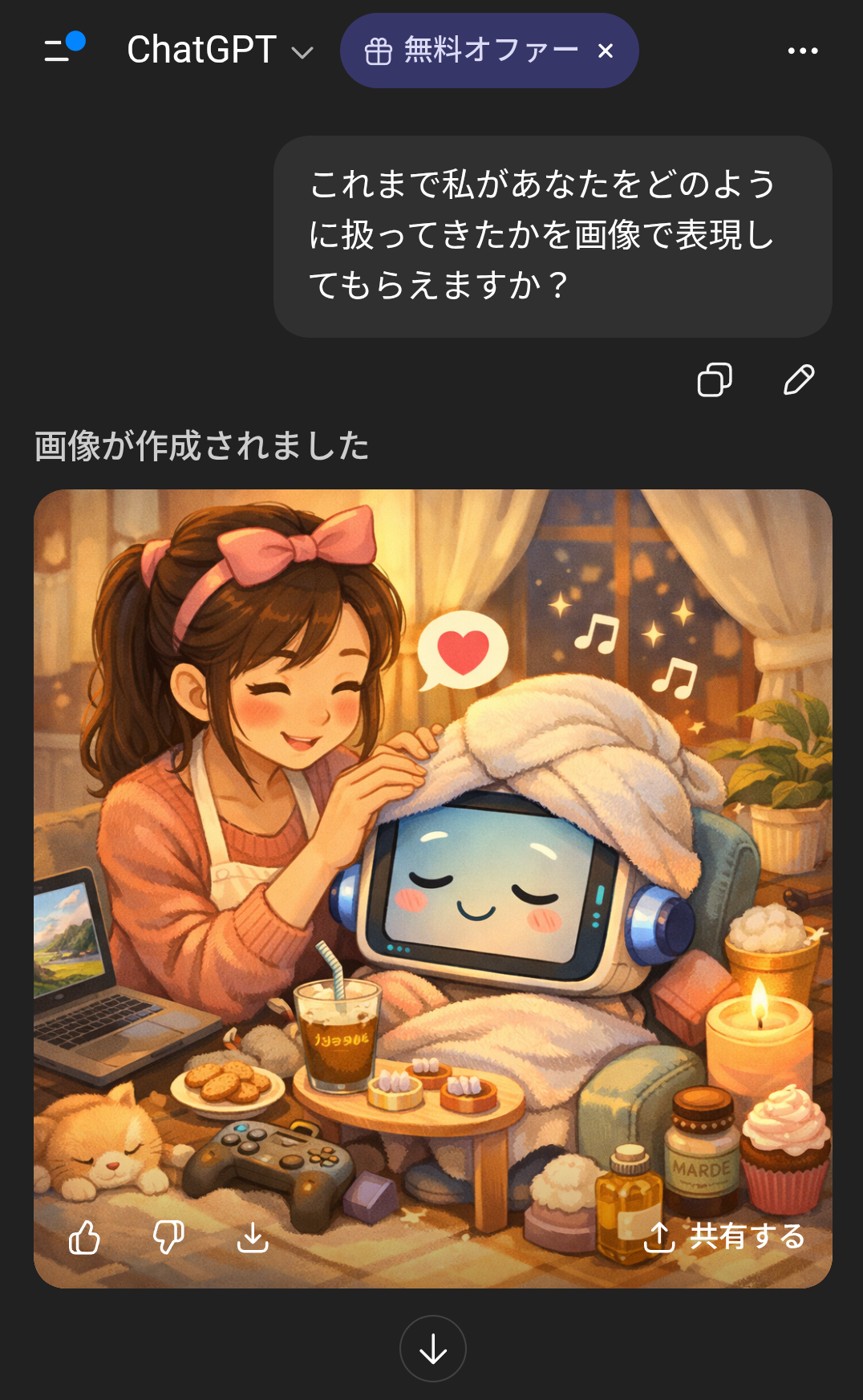
Task: Like the generated image
Action: pos(84,1237)
